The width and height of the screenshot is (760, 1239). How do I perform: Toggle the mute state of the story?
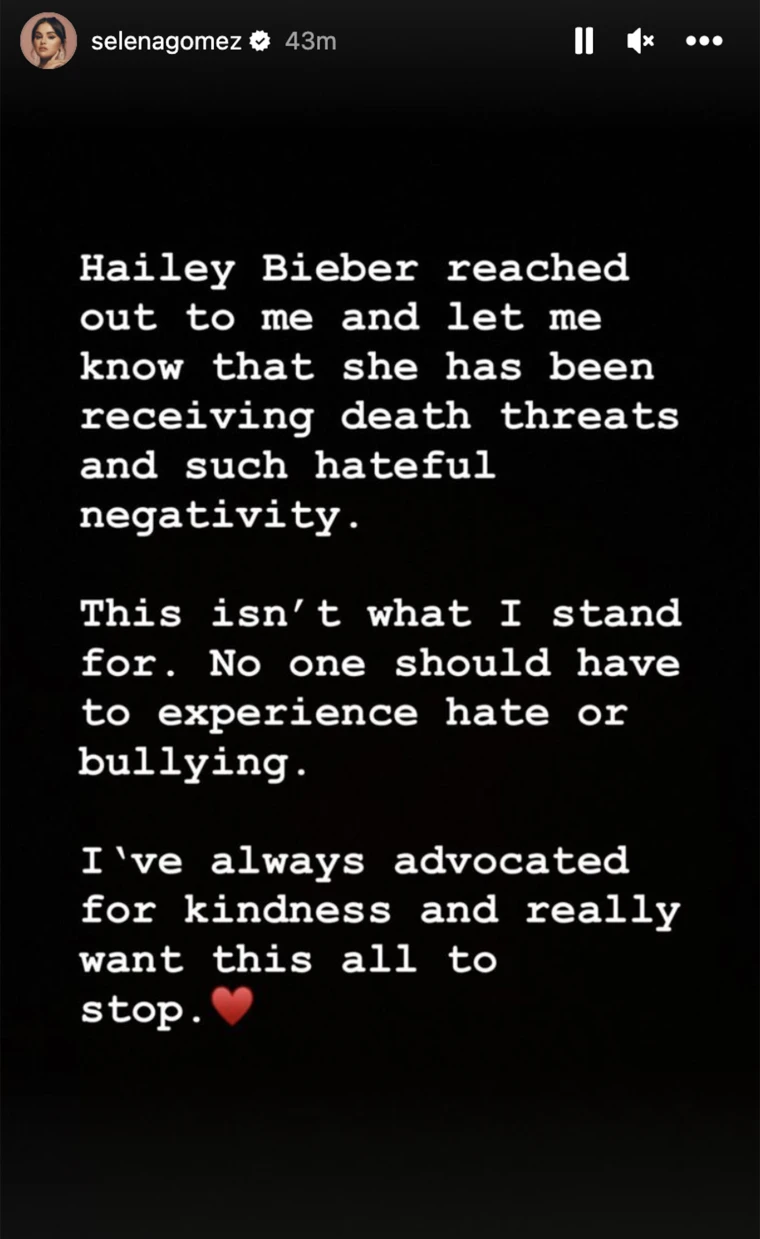640,41
